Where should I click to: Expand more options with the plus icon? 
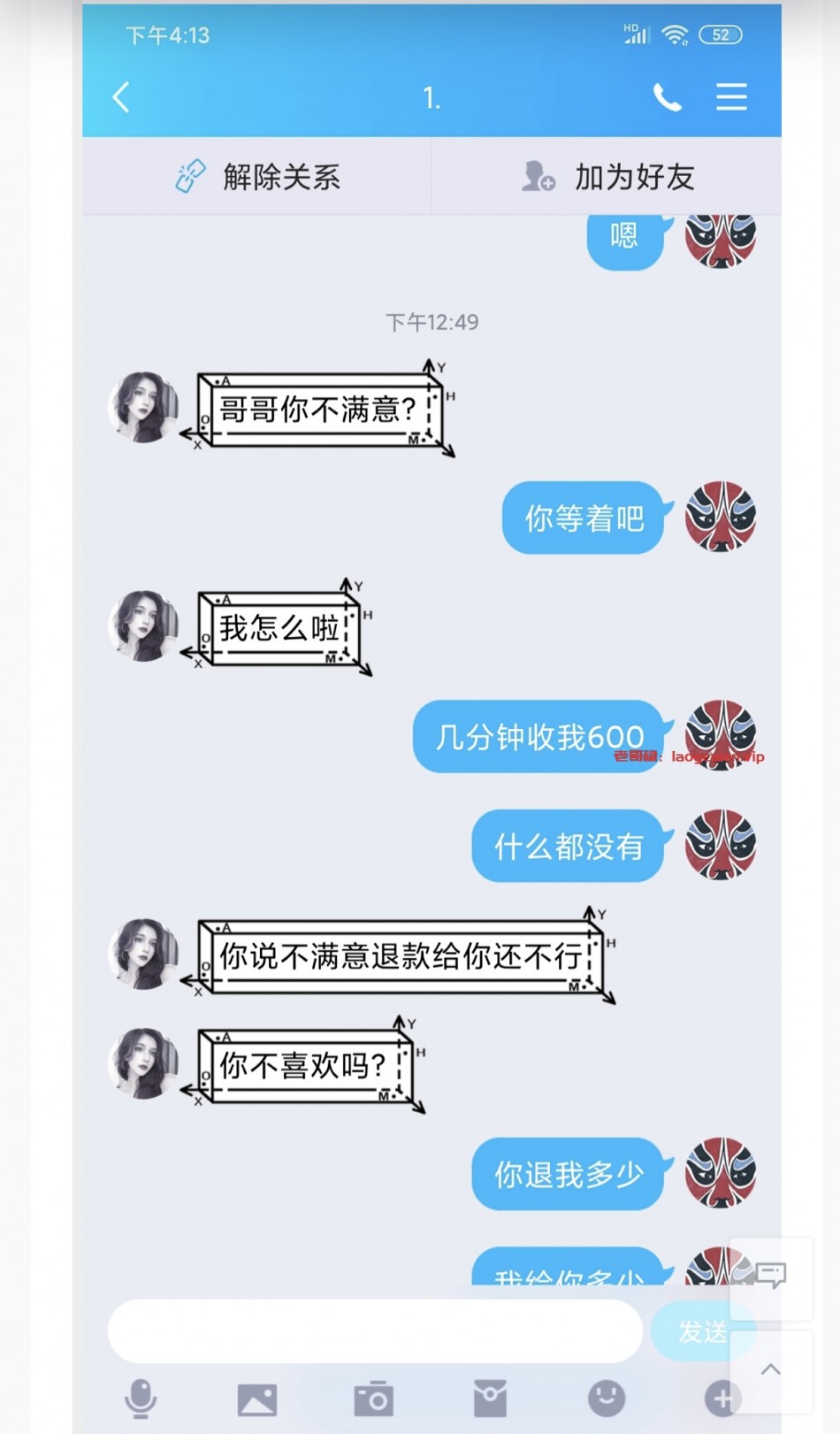coord(722,1399)
